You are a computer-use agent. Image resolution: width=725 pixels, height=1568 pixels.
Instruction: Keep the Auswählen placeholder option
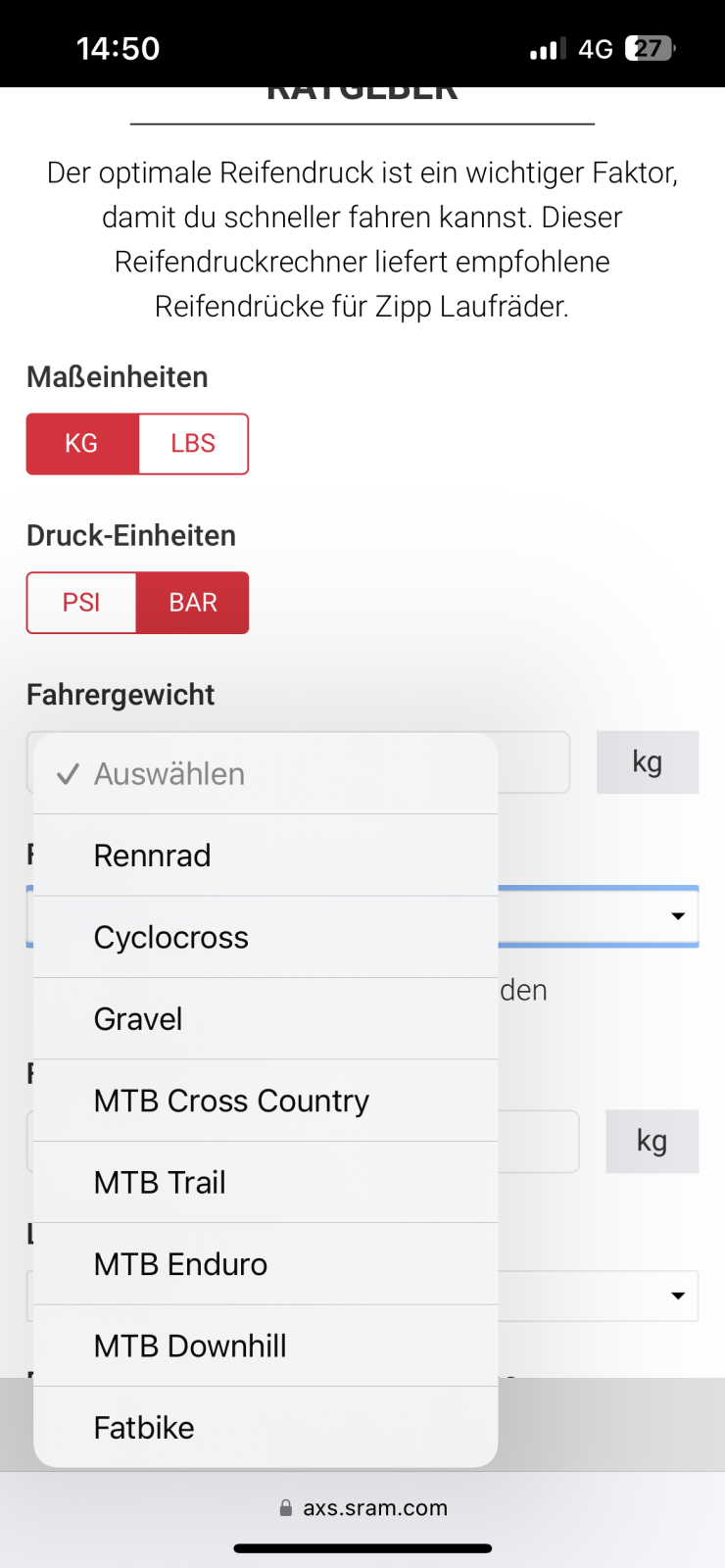coord(266,774)
